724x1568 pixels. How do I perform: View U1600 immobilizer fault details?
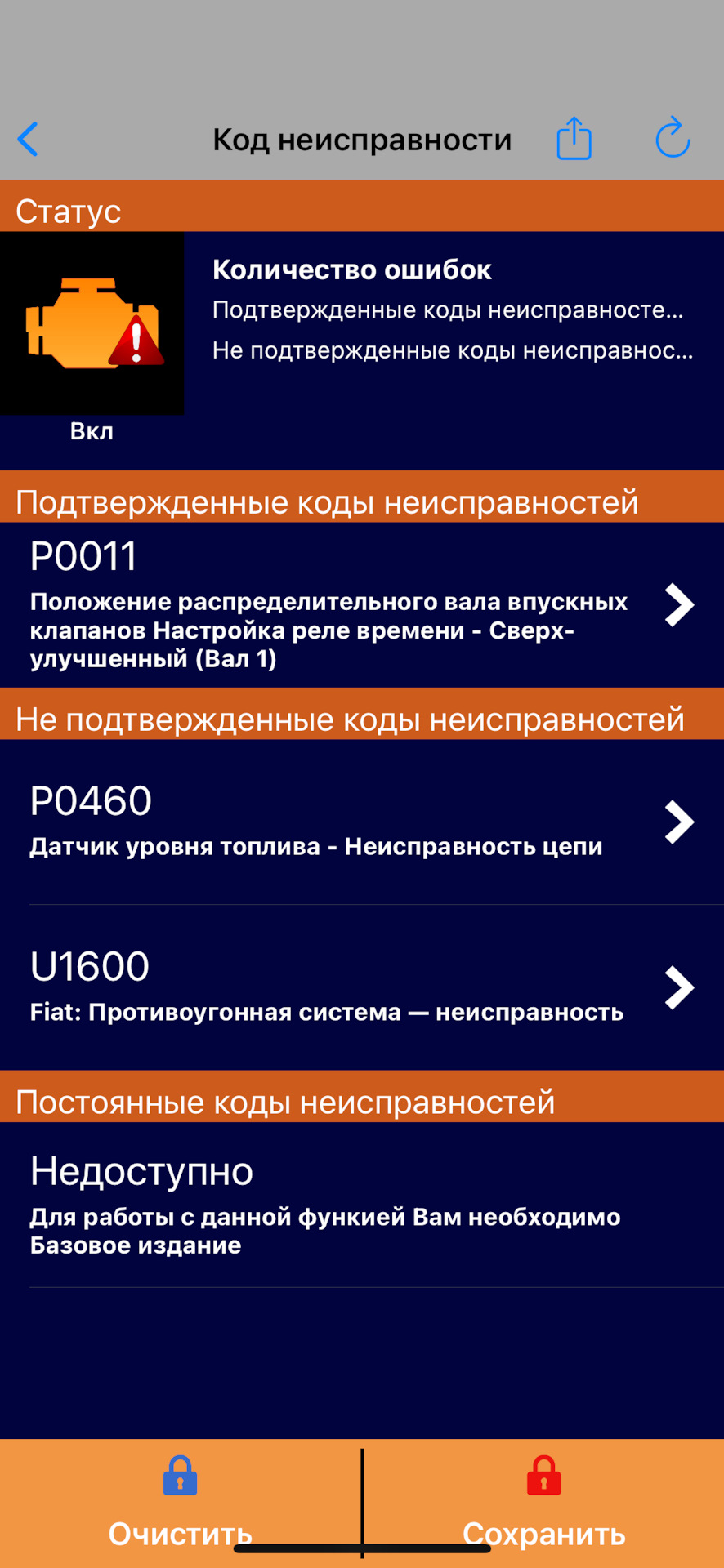(x=361, y=987)
